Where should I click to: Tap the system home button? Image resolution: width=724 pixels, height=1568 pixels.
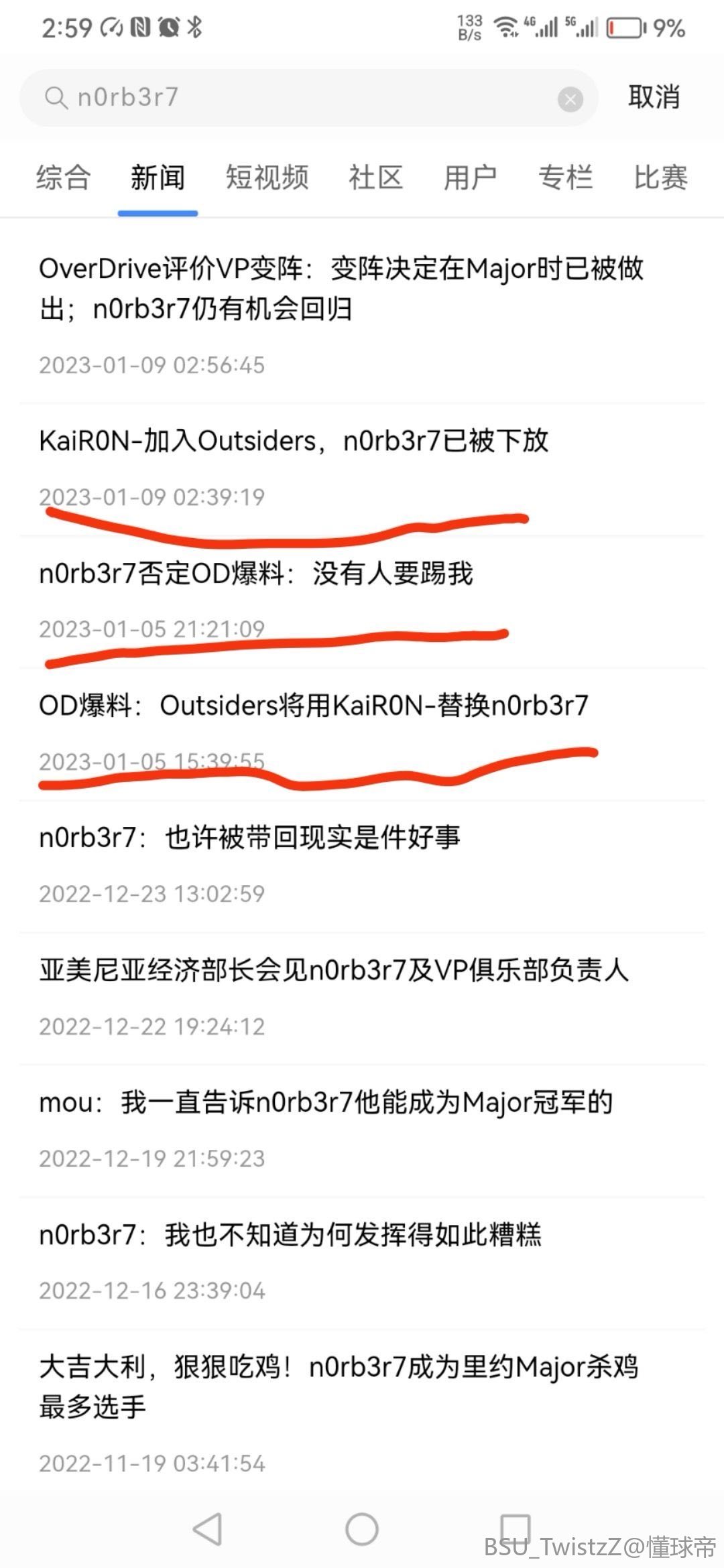point(362,1529)
